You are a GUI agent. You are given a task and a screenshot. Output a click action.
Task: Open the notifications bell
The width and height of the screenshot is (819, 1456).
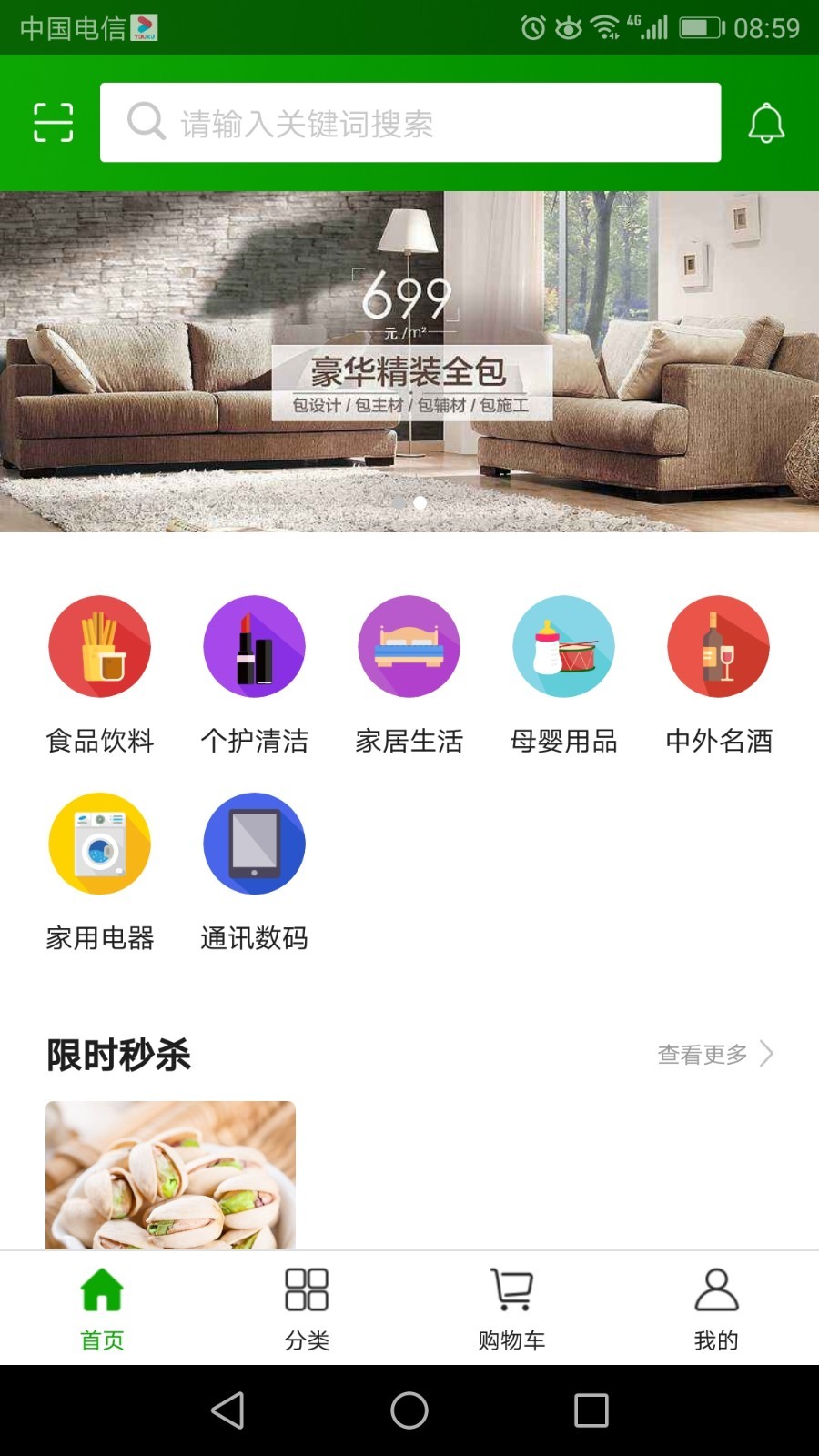click(x=766, y=123)
